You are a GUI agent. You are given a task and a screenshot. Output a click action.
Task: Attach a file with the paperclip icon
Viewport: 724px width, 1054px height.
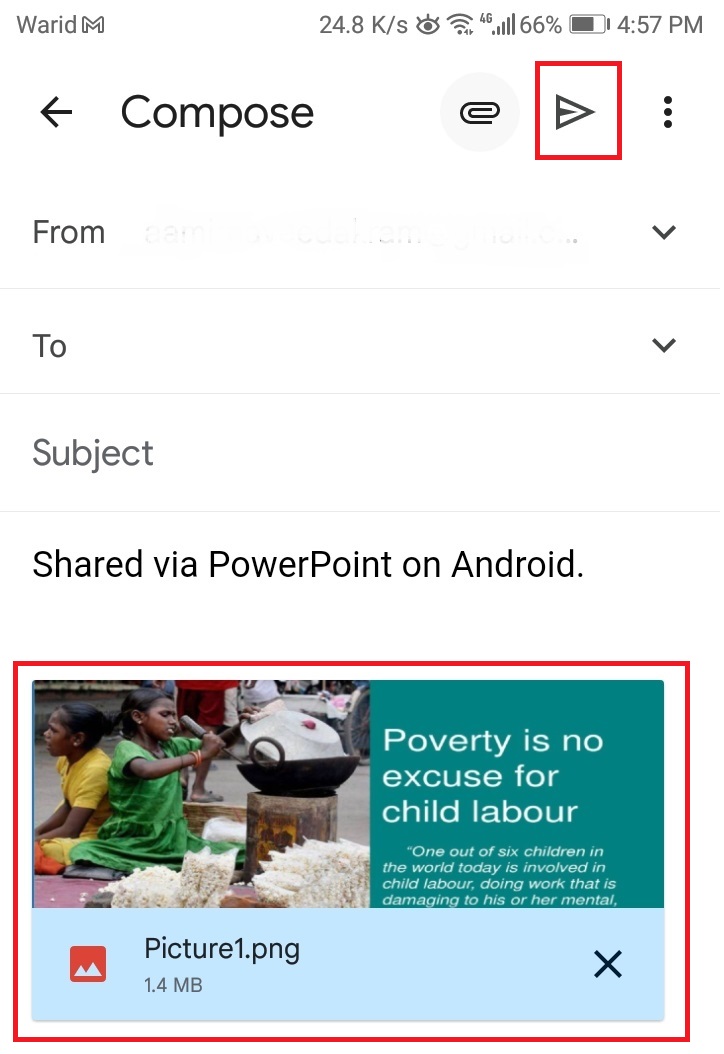pyautogui.click(x=480, y=112)
